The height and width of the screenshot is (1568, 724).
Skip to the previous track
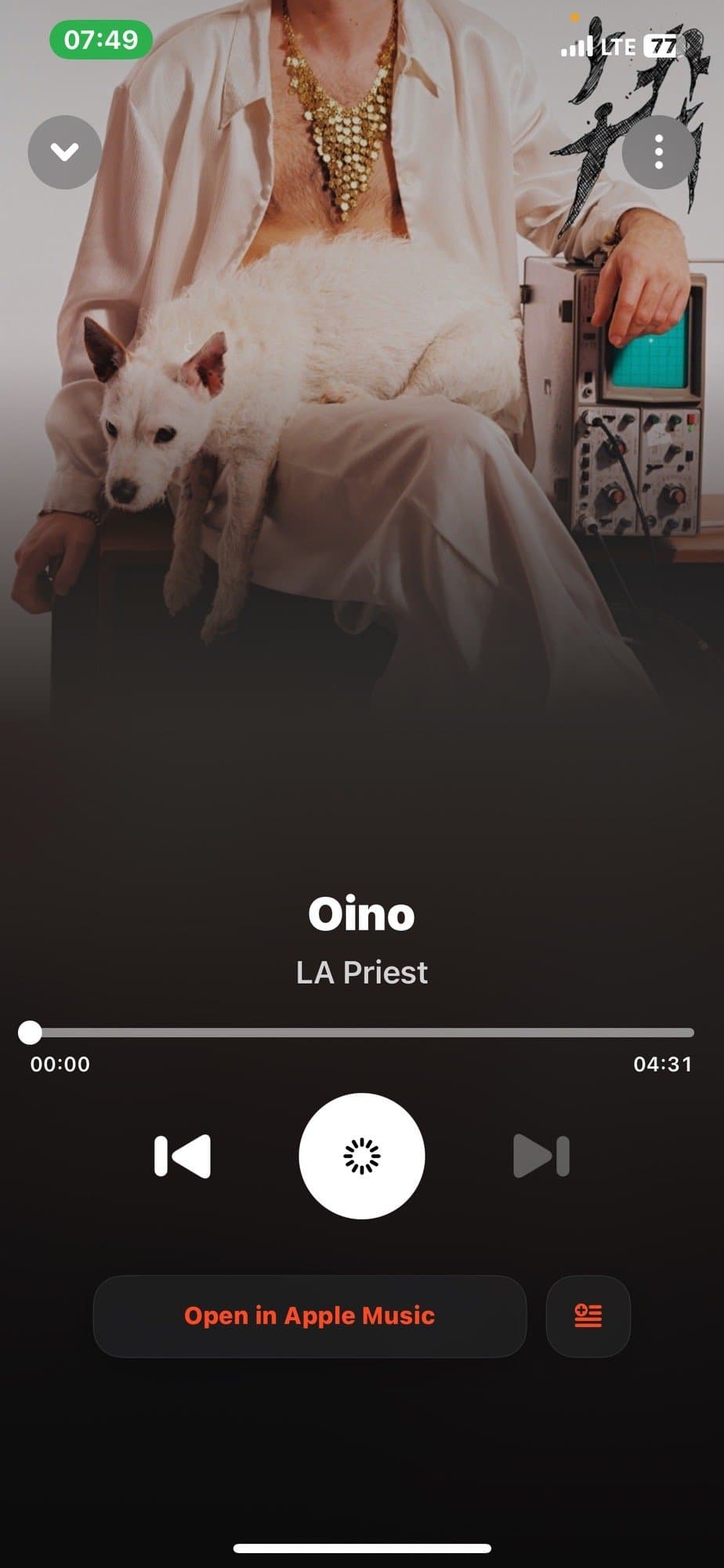183,1156
